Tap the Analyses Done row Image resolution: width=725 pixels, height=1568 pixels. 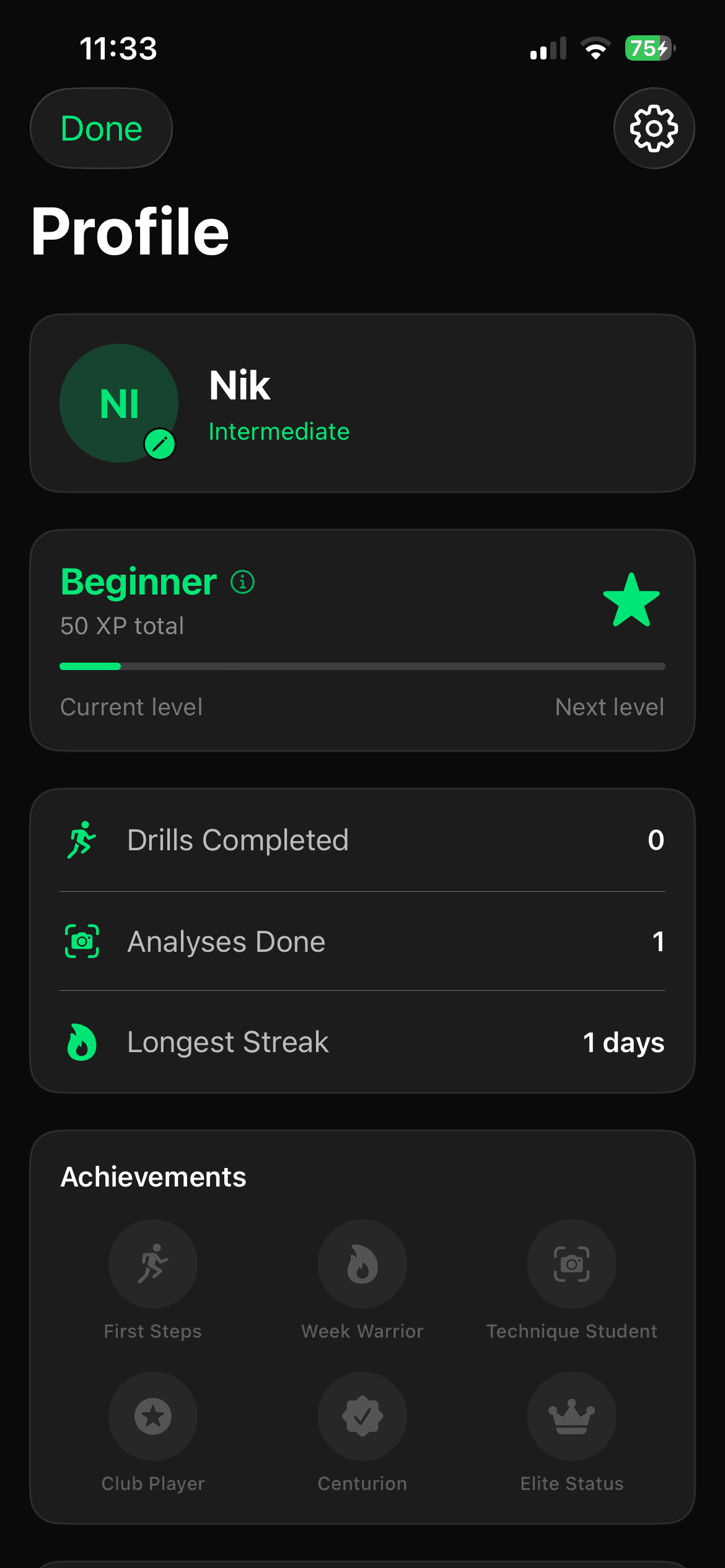pos(362,941)
